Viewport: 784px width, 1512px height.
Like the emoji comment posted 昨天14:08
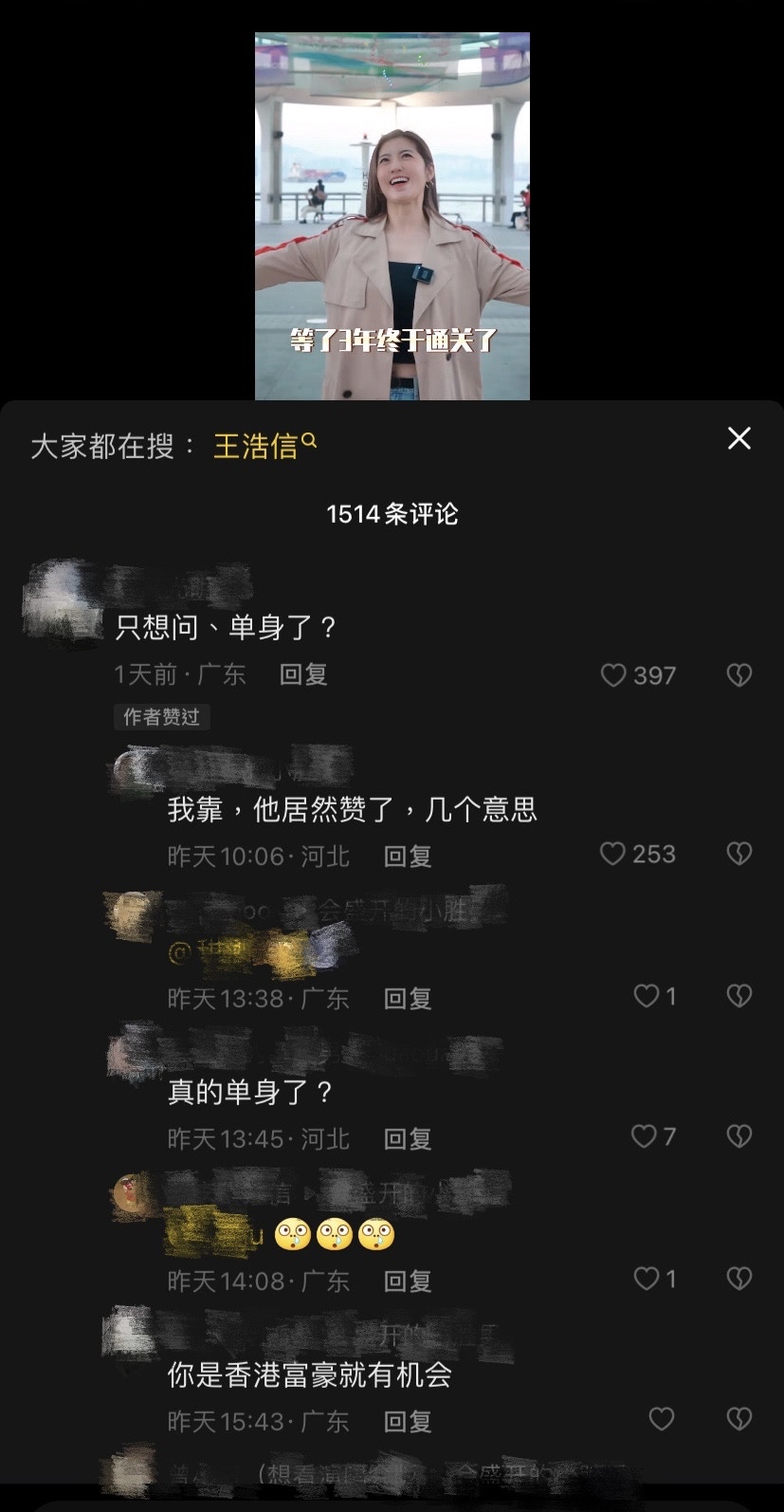click(x=647, y=1279)
